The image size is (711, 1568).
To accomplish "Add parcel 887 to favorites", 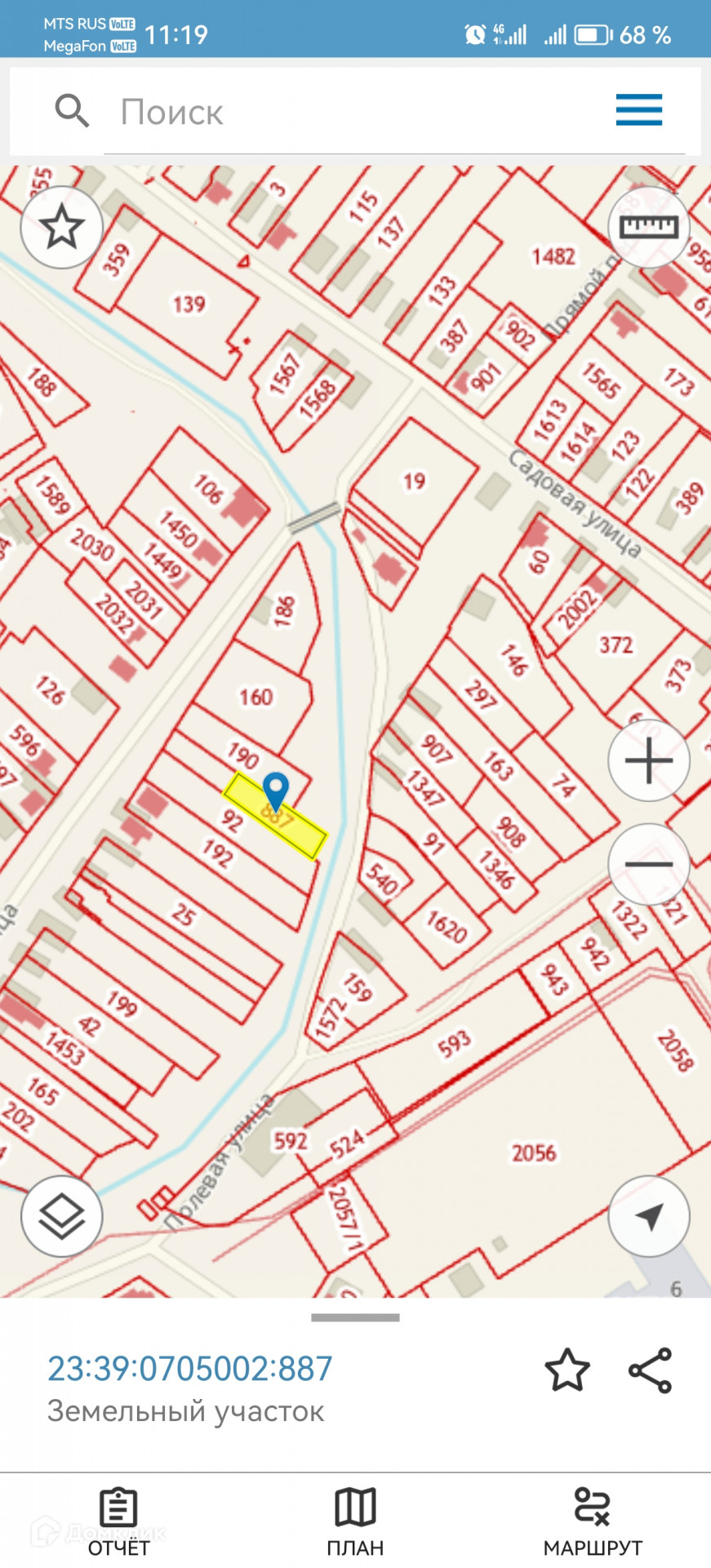I will 567,1370.
